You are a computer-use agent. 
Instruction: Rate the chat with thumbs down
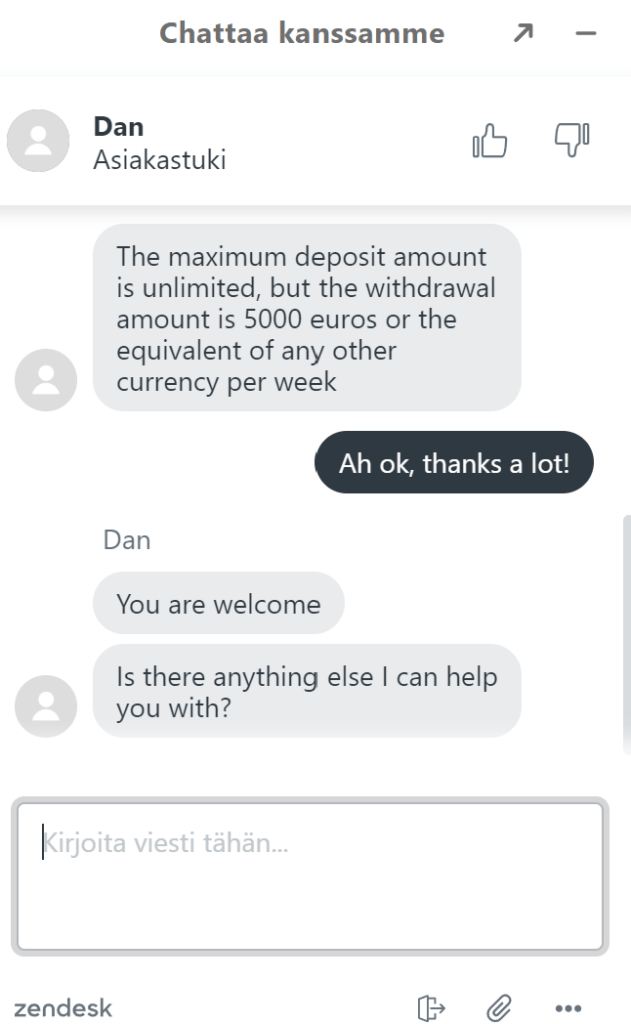(572, 142)
